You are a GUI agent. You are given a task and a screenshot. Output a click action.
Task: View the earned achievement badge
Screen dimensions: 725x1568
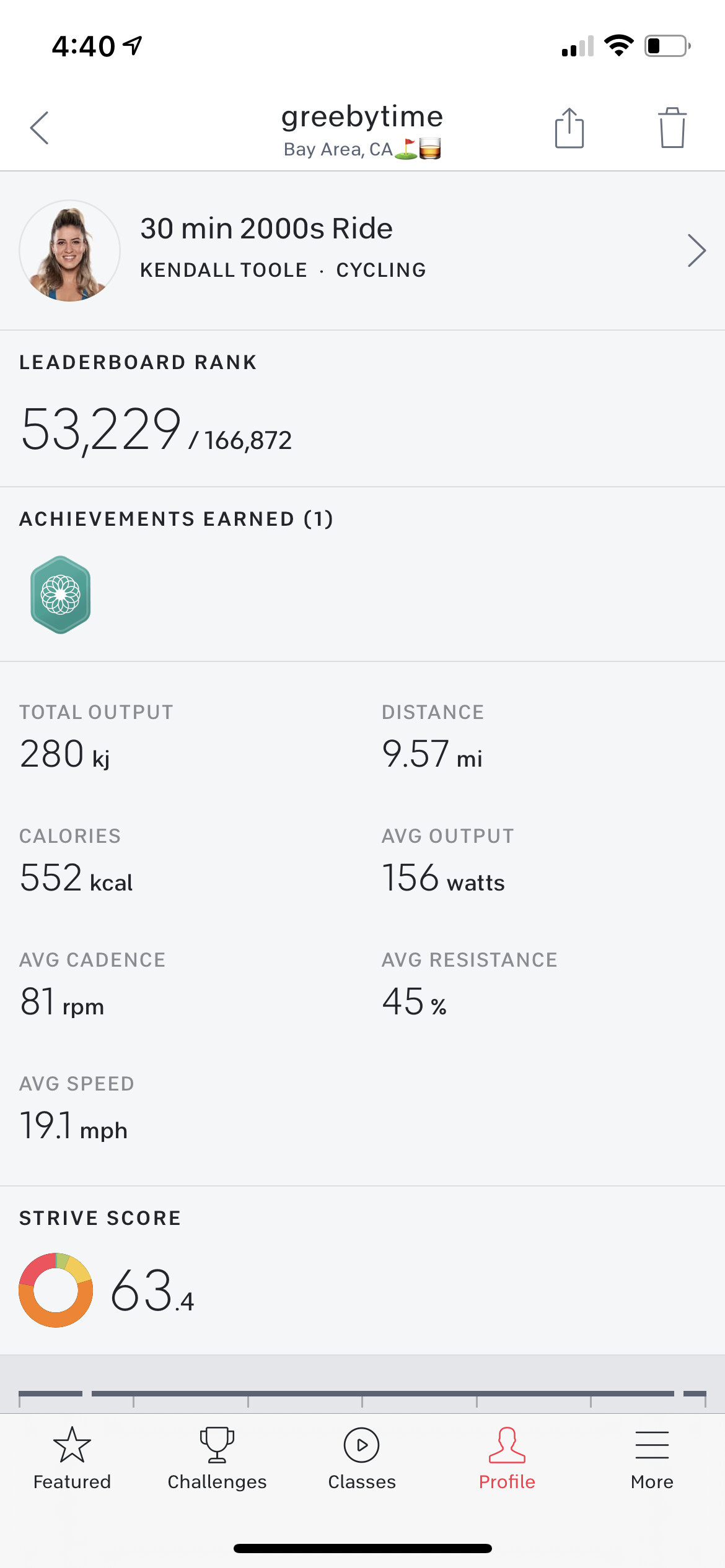pos(61,595)
